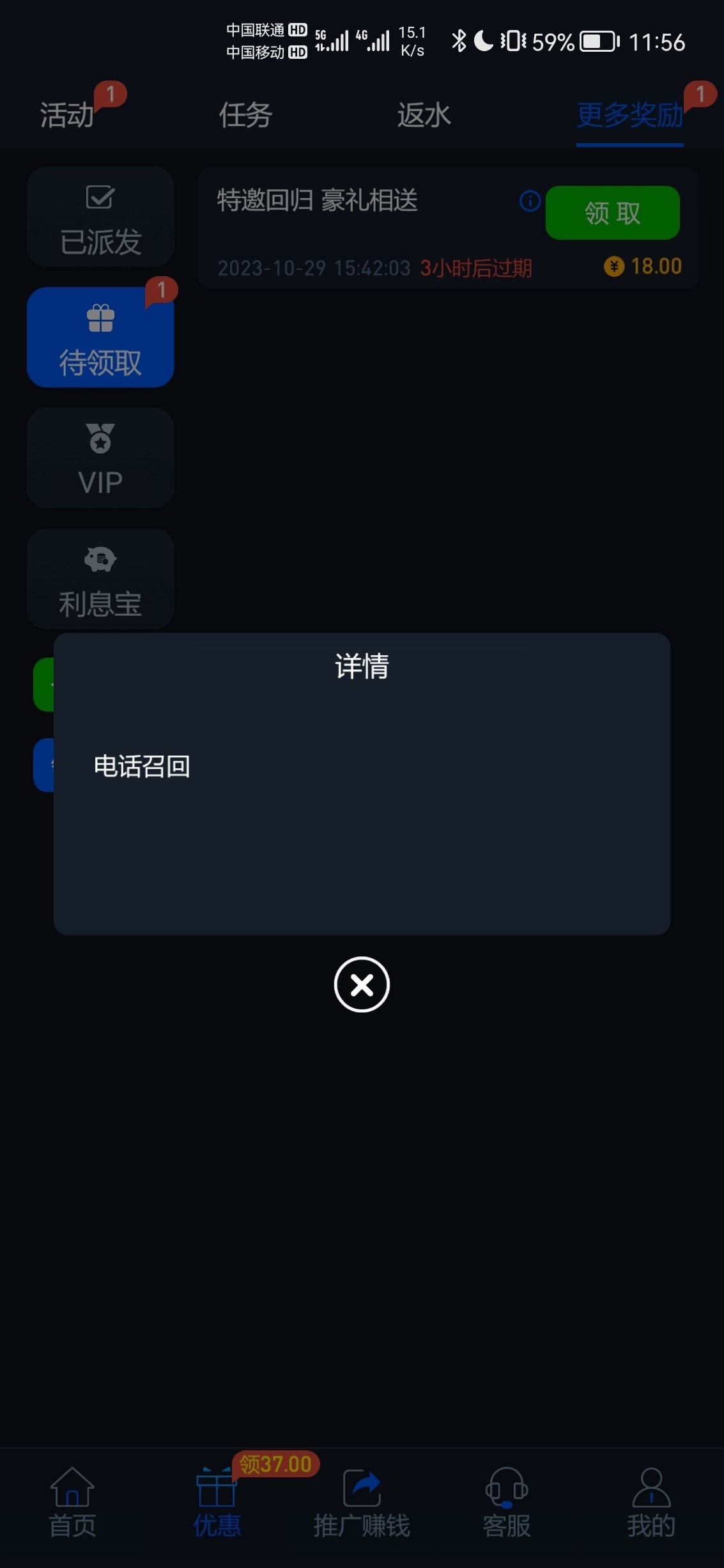724x1568 pixels.
Task: Open the info icon beside 特邀回归 豪礼相送
Action: click(x=530, y=201)
